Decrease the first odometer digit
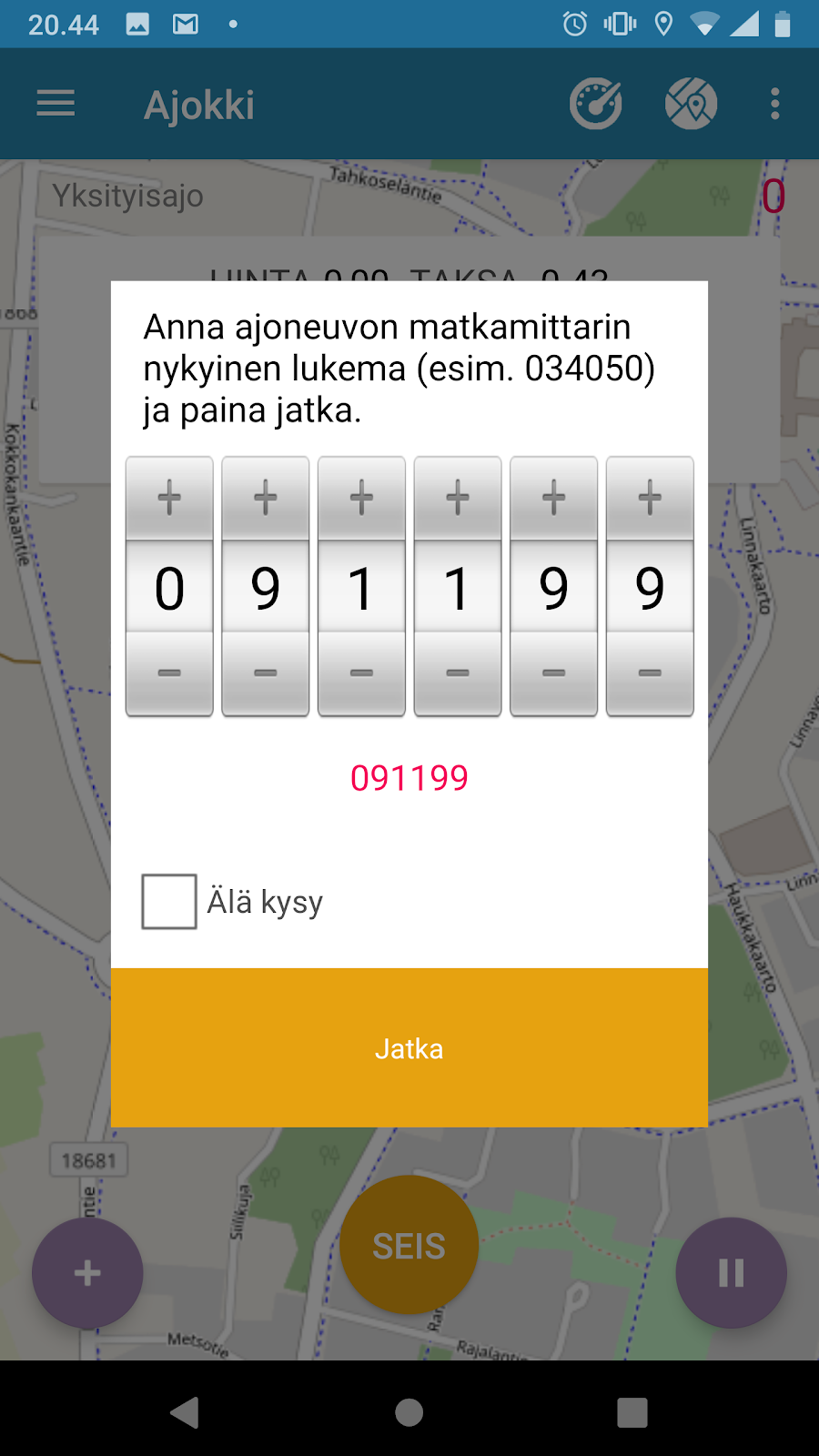The image size is (819, 1456). 169,673
